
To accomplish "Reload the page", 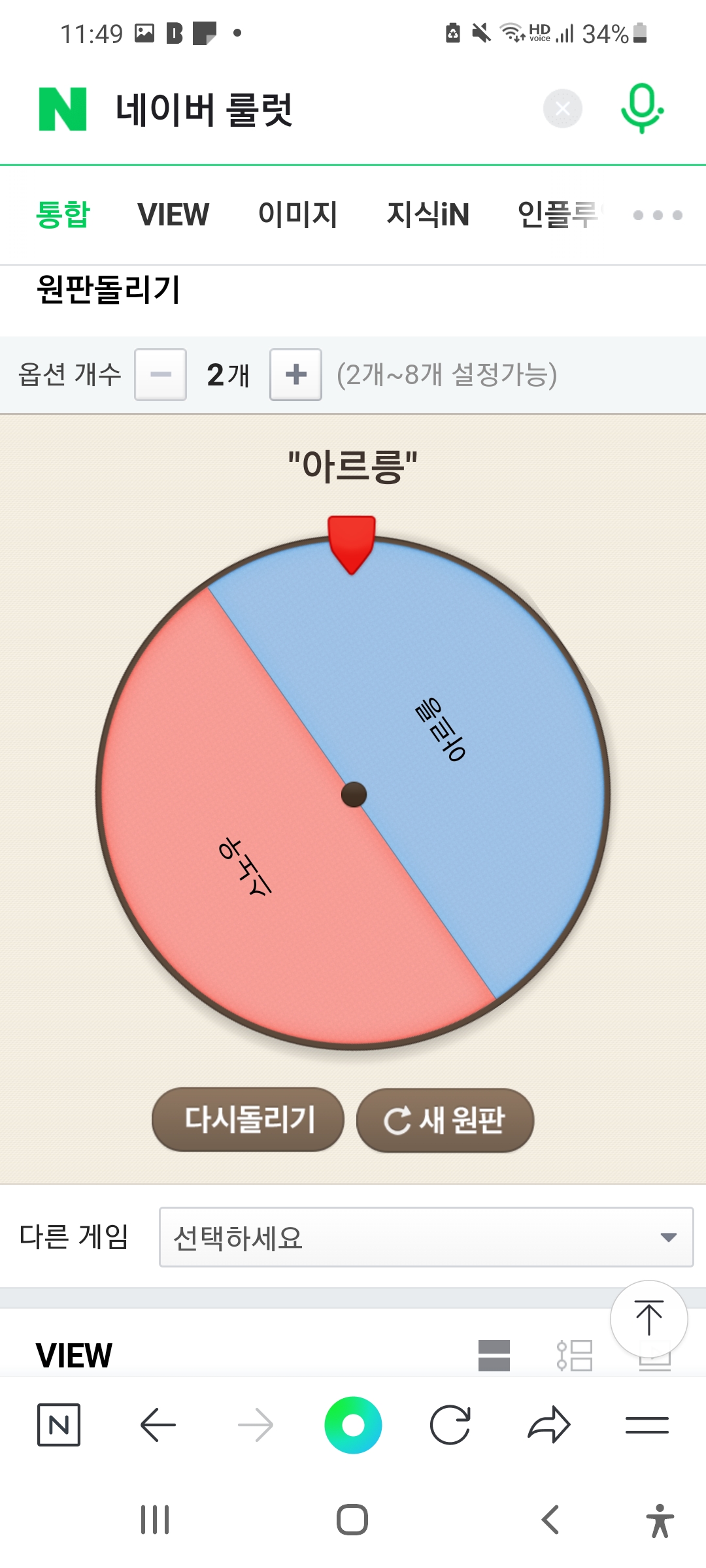I will [450, 1424].
